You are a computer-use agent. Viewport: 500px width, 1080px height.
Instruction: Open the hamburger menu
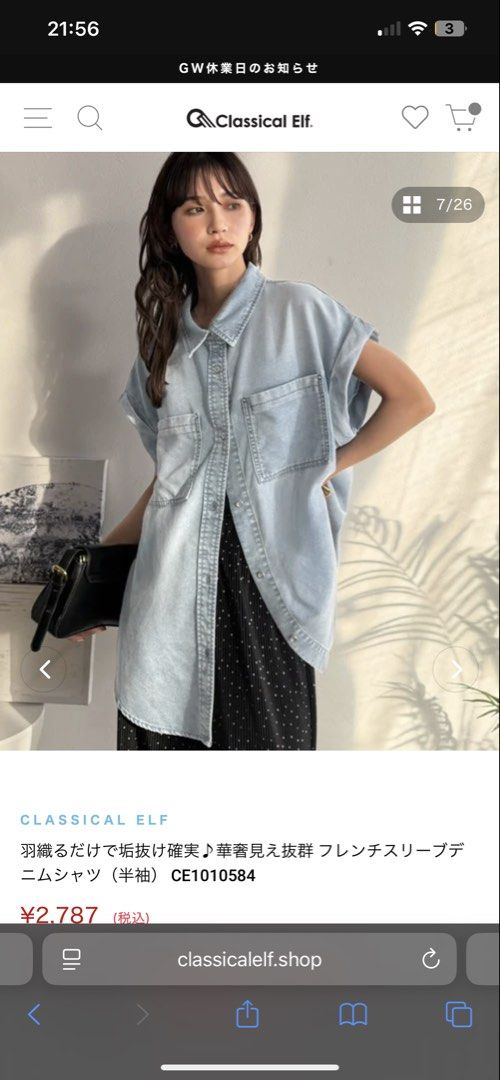click(x=37, y=118)
